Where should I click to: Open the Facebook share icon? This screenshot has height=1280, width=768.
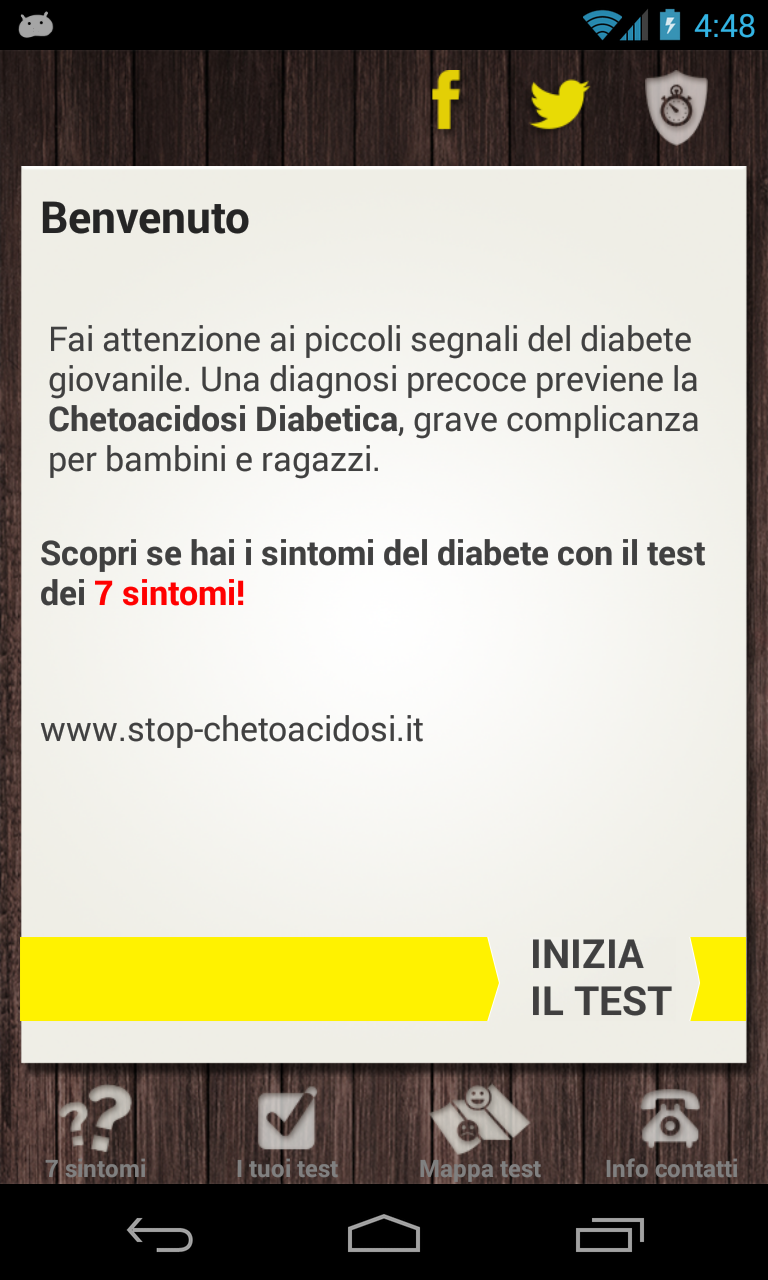[x=445, y=101]
